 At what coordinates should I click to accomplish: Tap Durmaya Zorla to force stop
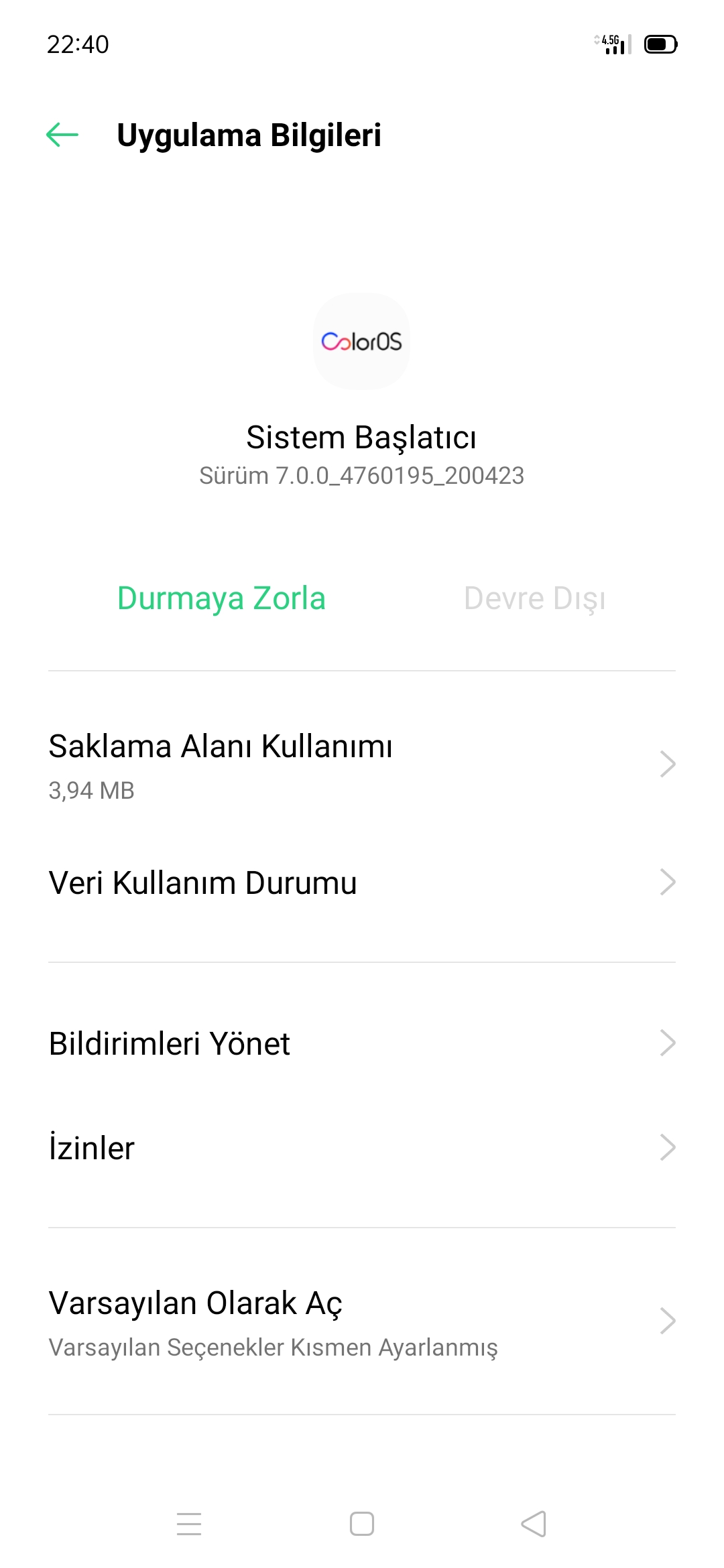coord(221,598)
